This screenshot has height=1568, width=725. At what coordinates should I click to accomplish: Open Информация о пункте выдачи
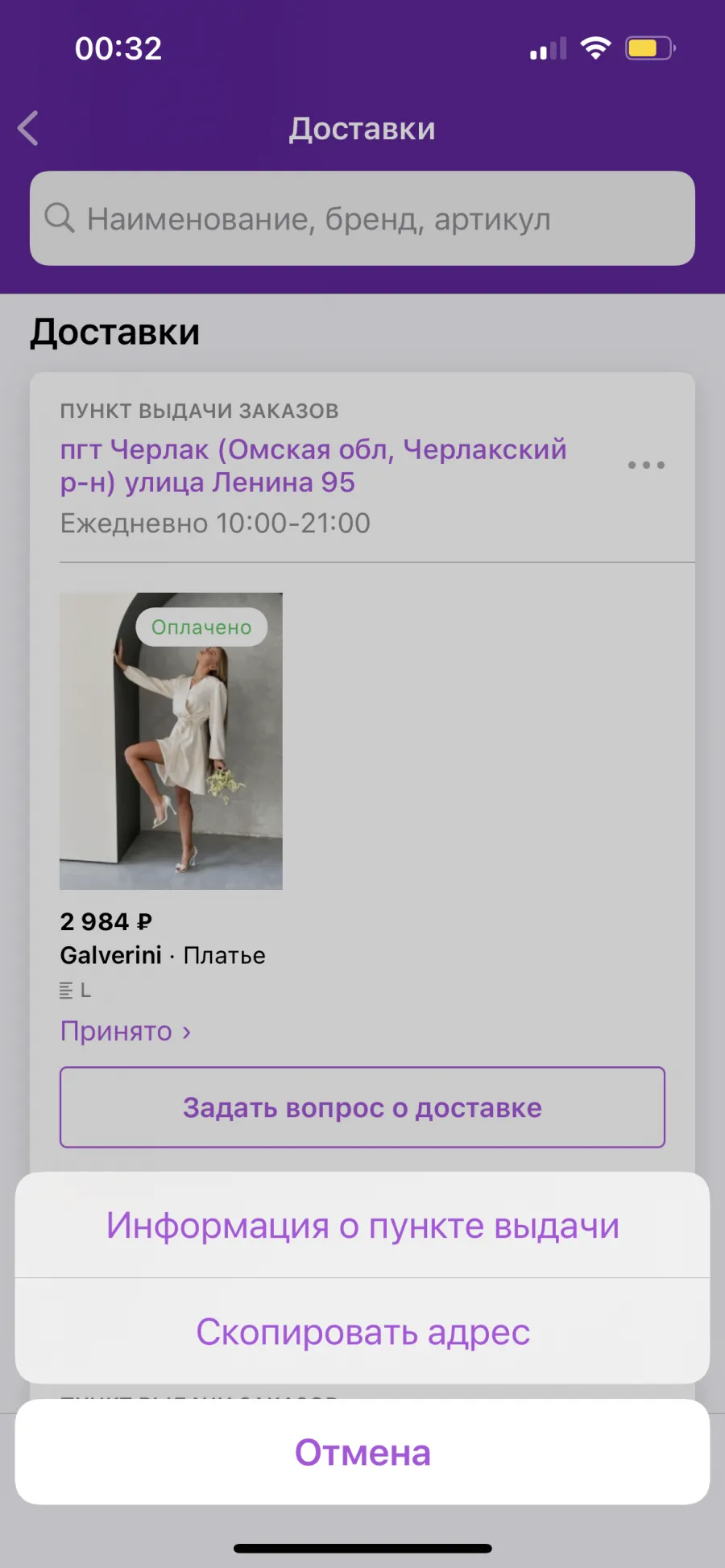click(x=362, y=1225)
